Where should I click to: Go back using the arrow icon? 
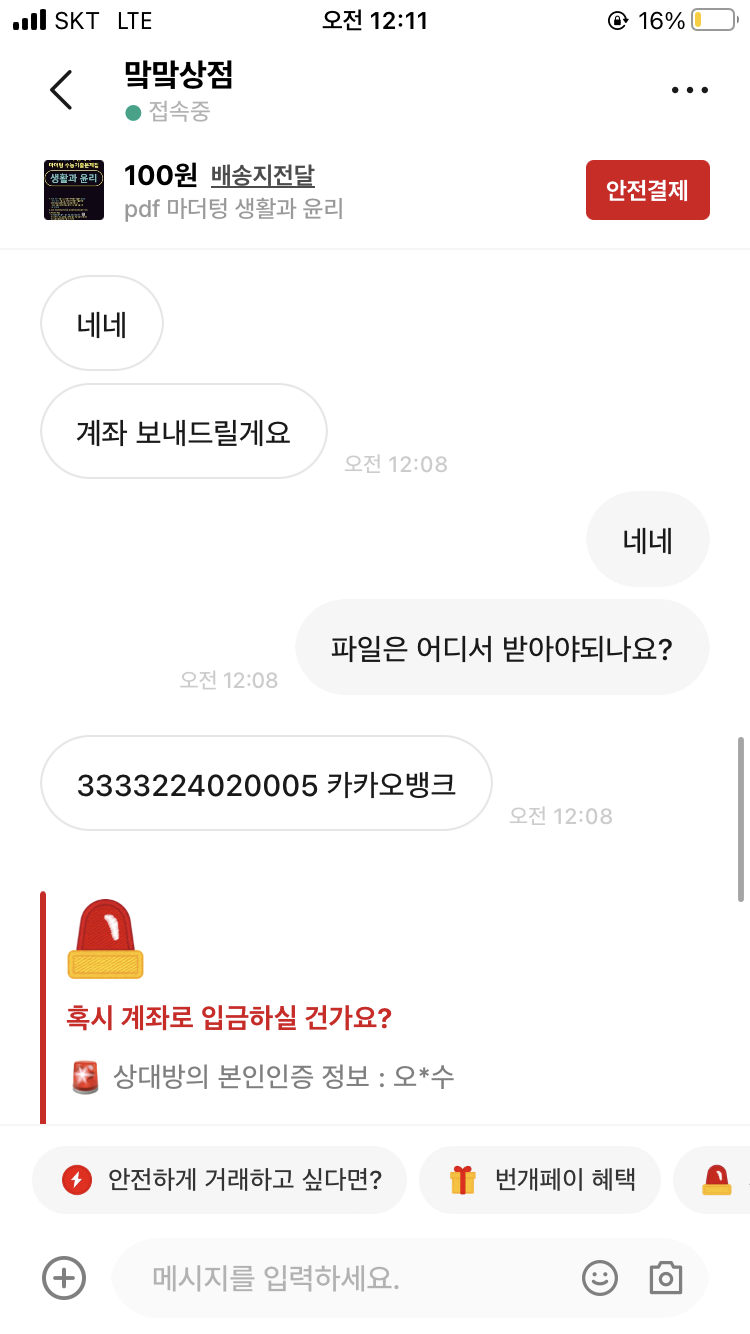61,90
